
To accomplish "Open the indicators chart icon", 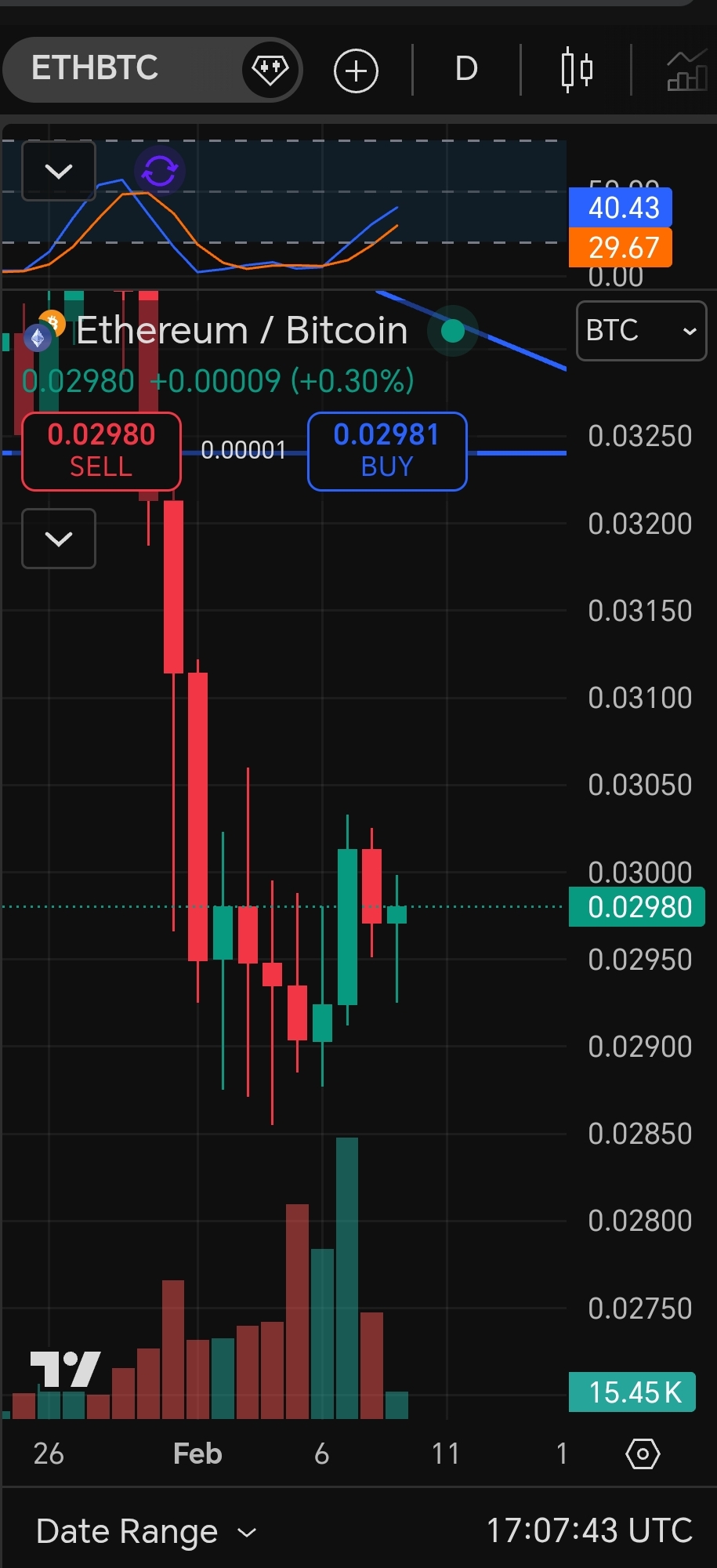I will click(x=688, y=71).
